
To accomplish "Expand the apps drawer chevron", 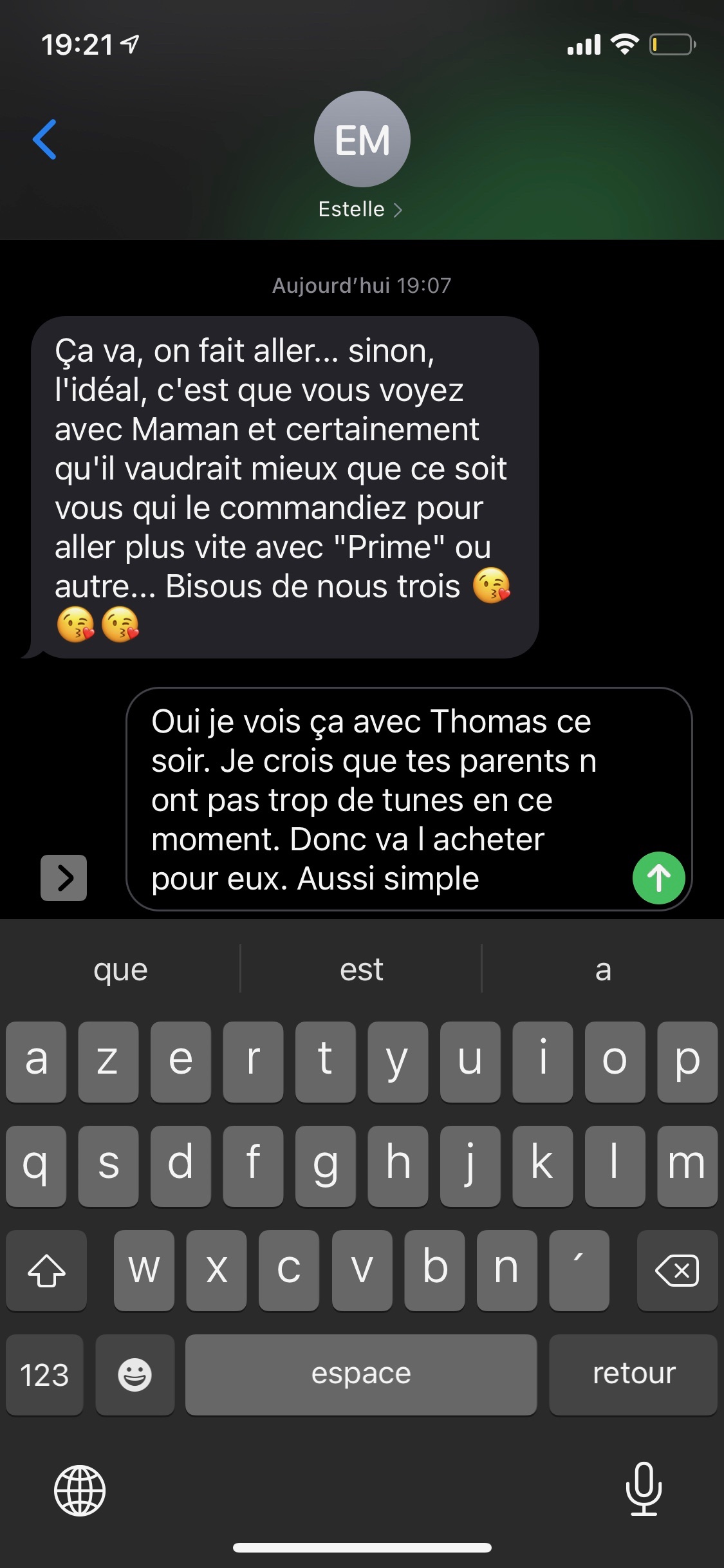I will pos(64,877).
